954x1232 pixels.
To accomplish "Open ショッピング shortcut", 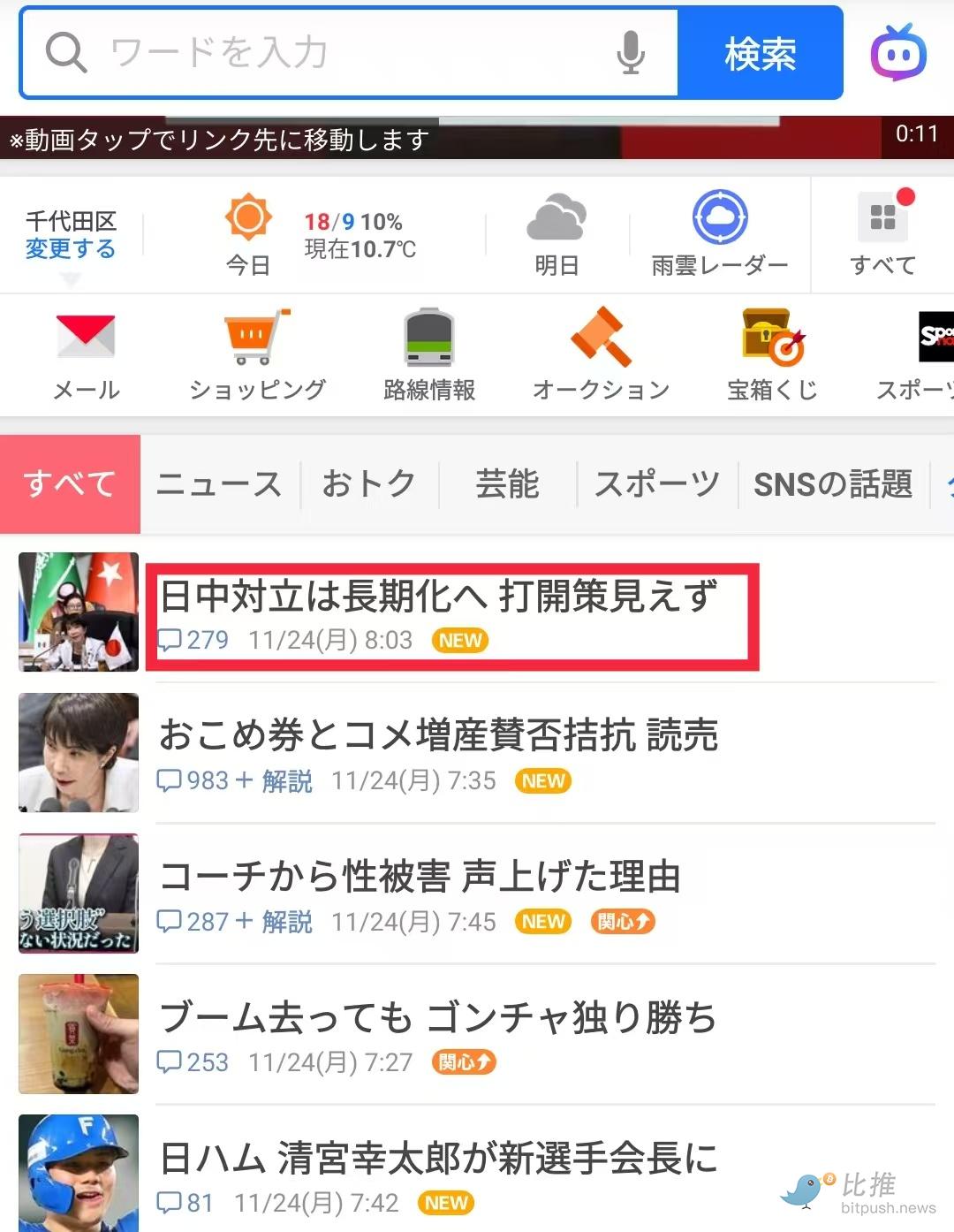I will click(x=257, y=355).
